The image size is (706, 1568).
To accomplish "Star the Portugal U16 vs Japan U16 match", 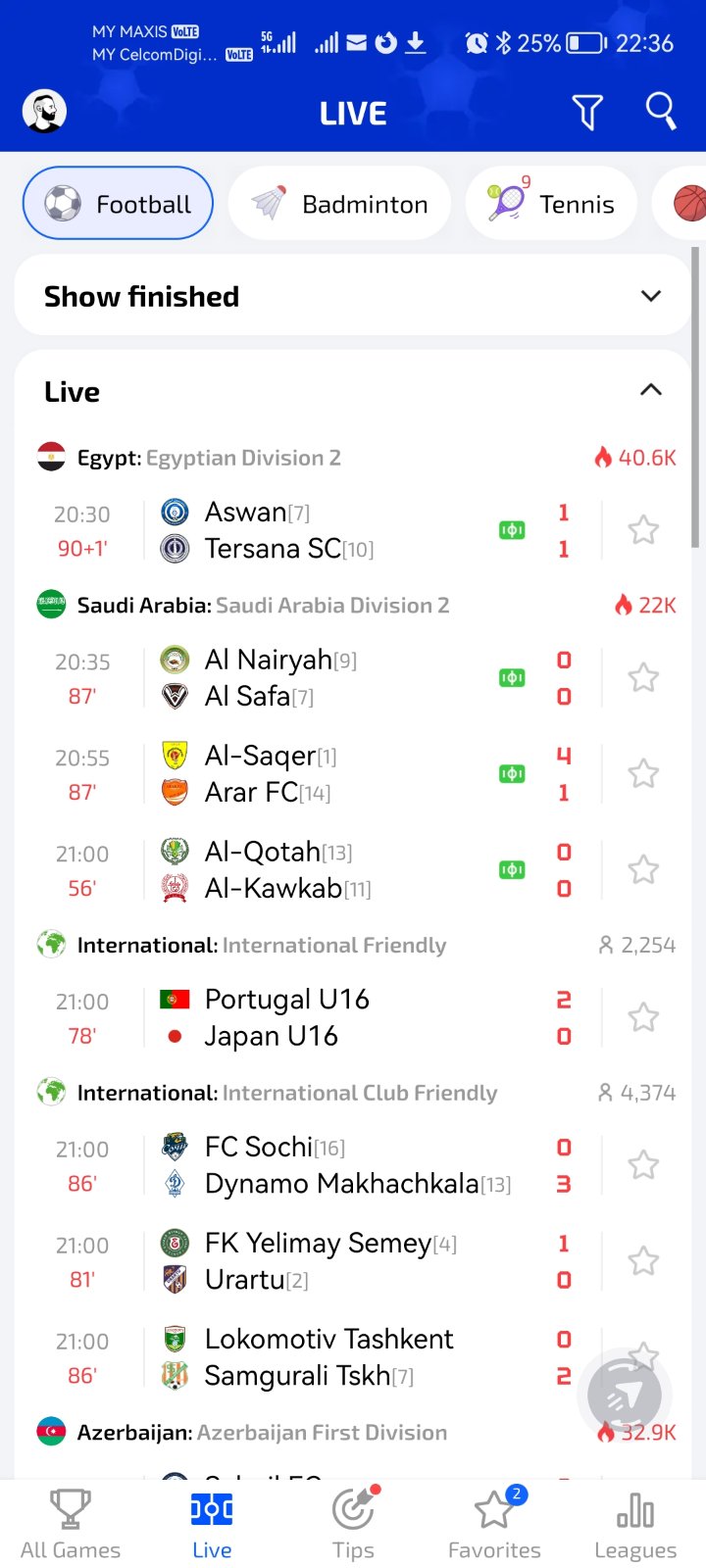I will (643, 1017).
